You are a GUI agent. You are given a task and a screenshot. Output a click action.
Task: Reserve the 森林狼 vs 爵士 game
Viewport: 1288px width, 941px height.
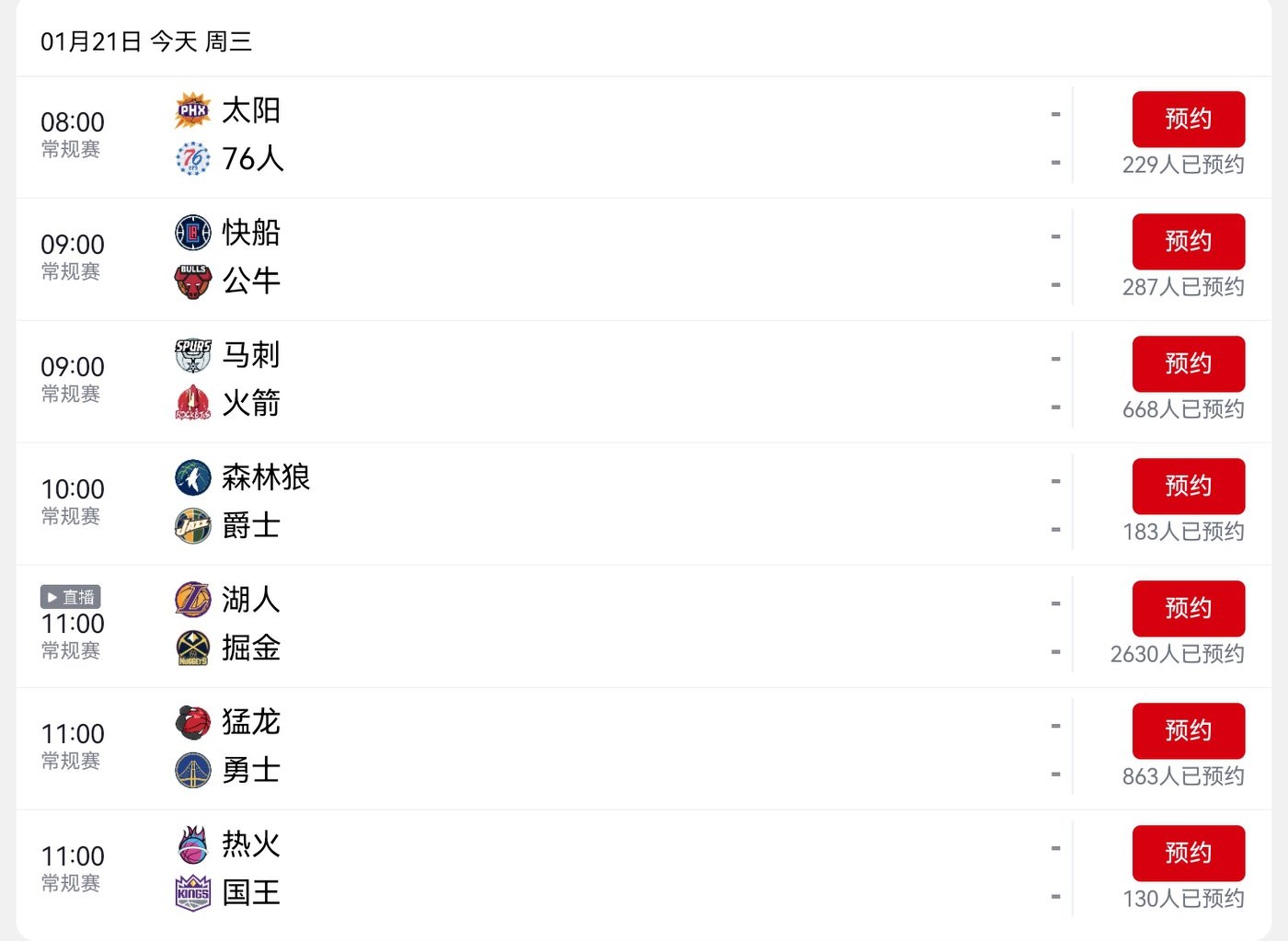pyautogui.click(x=1188, y=487)
